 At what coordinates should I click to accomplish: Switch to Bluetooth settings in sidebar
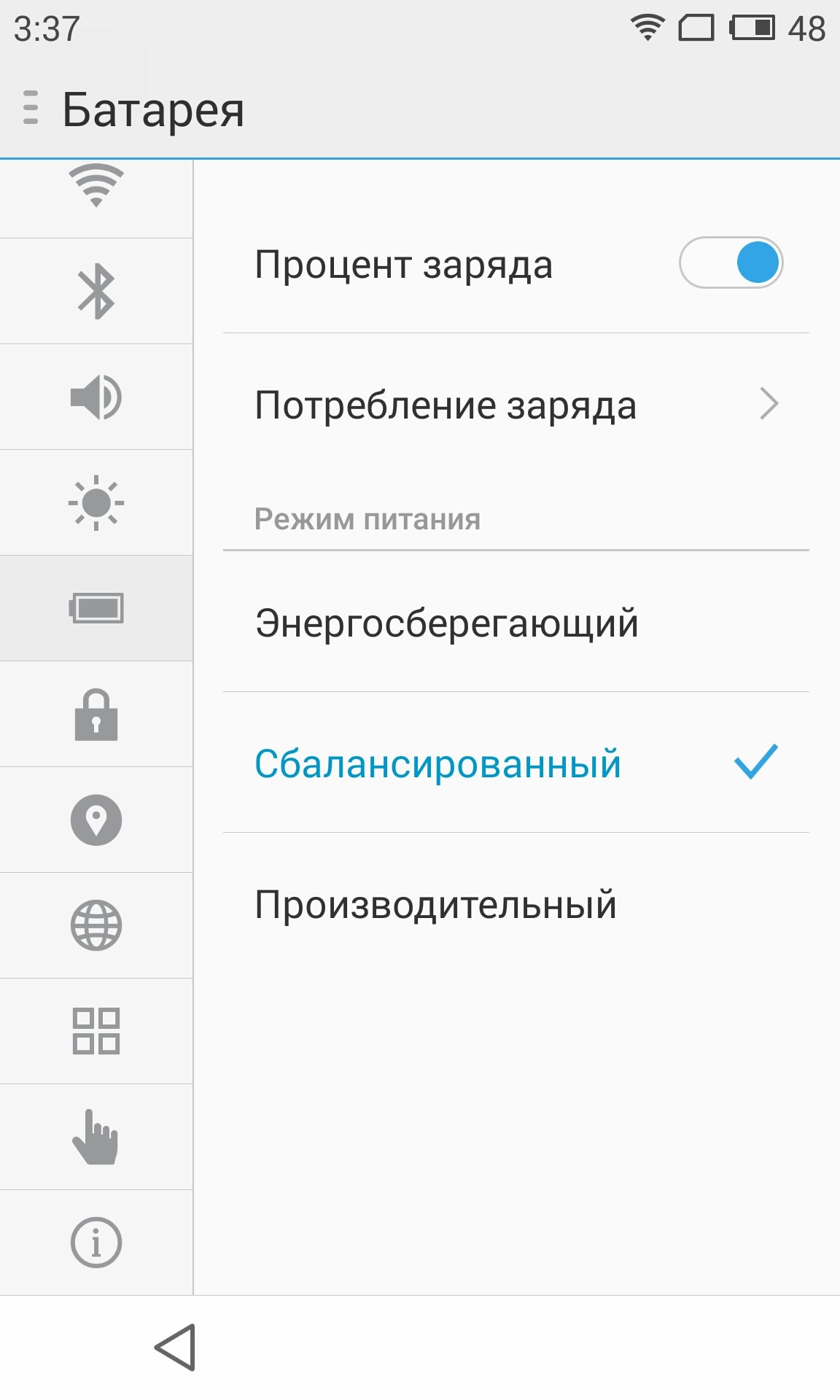(x=96, y=292)
